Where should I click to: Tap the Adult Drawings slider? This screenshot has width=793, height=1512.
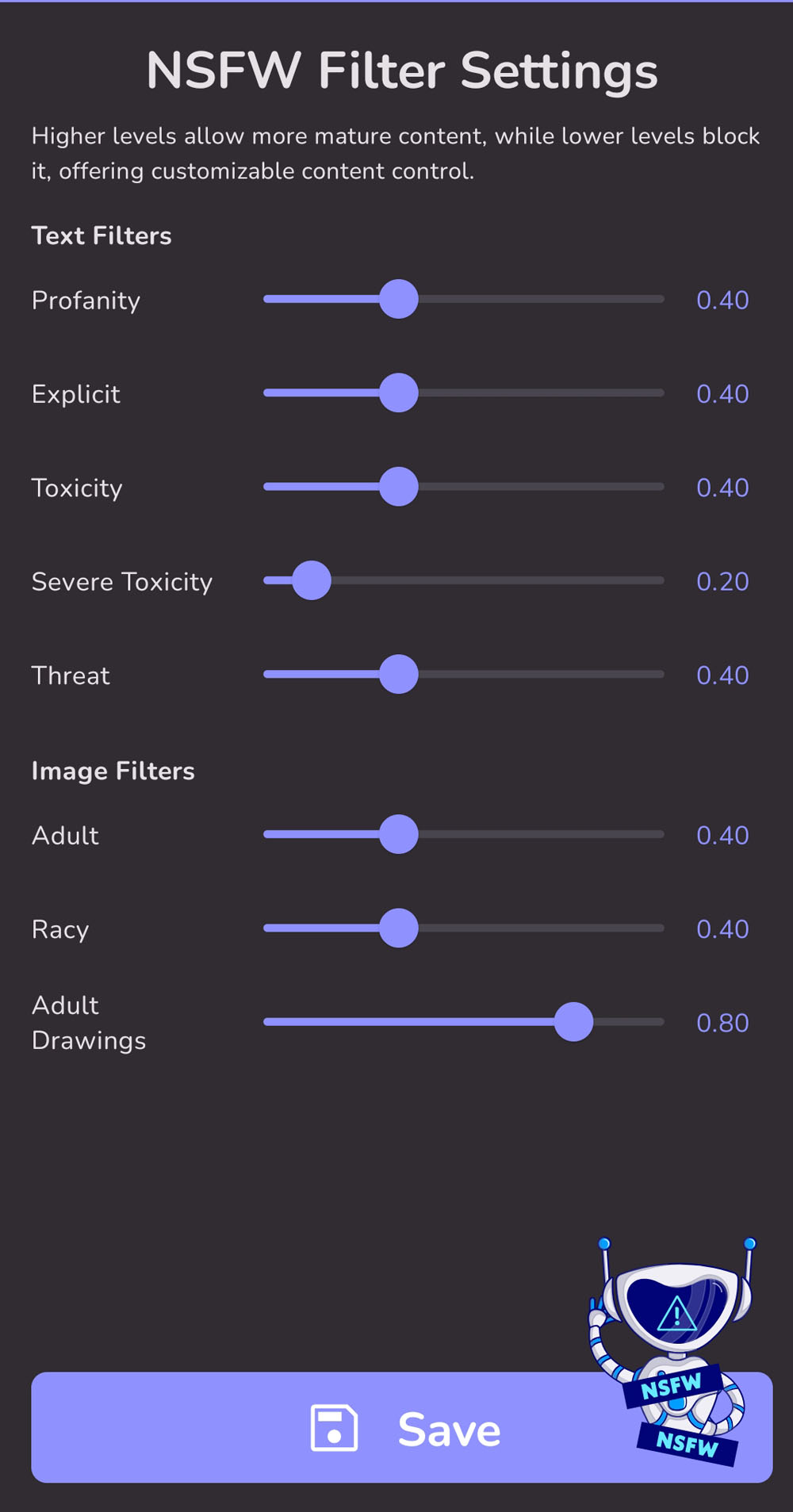(464, 1021)
